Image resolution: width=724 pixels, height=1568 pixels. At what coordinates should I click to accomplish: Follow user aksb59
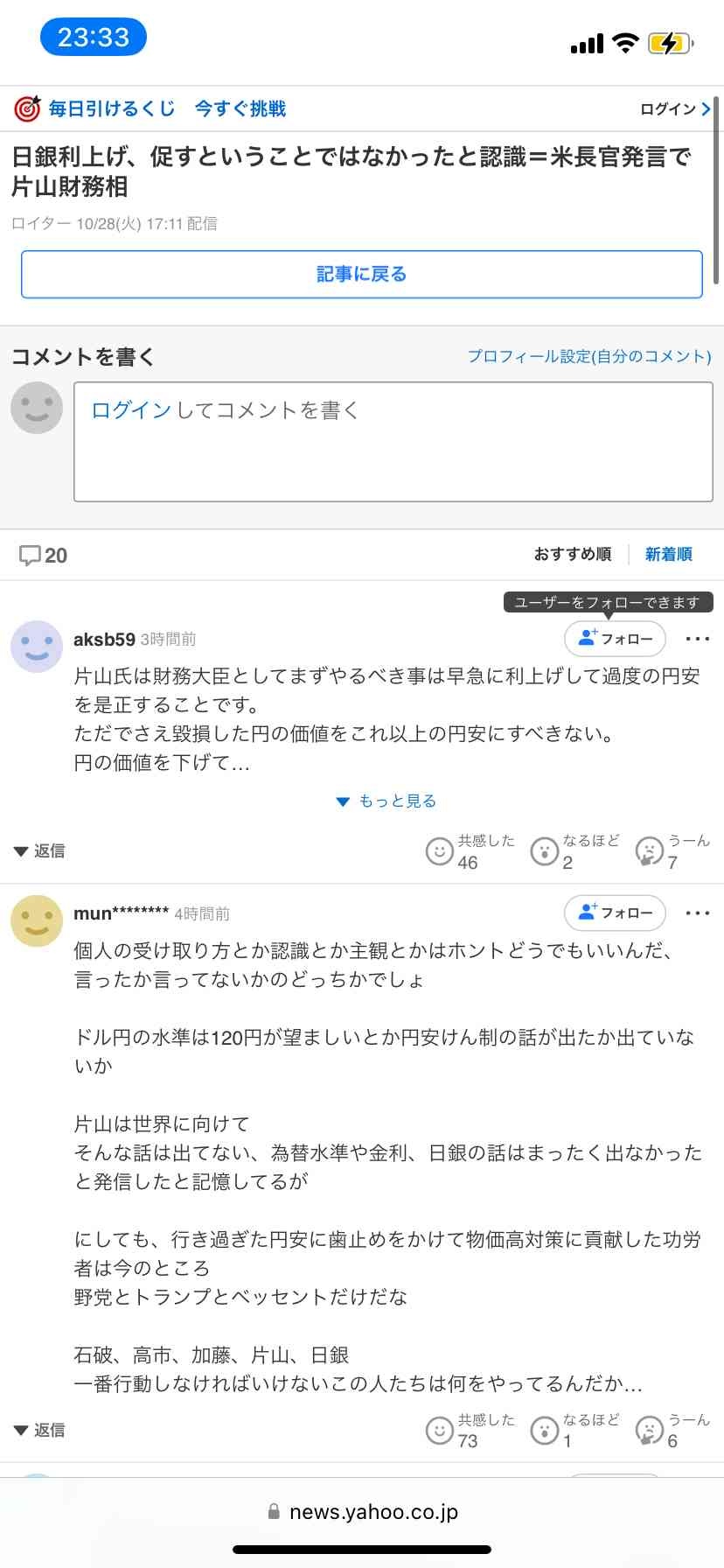(x=615, y=639)
